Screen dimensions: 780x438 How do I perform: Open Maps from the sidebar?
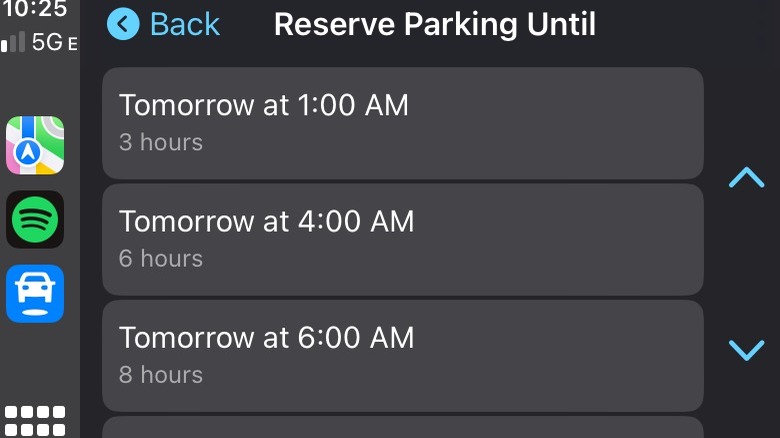tap(35, 146)
